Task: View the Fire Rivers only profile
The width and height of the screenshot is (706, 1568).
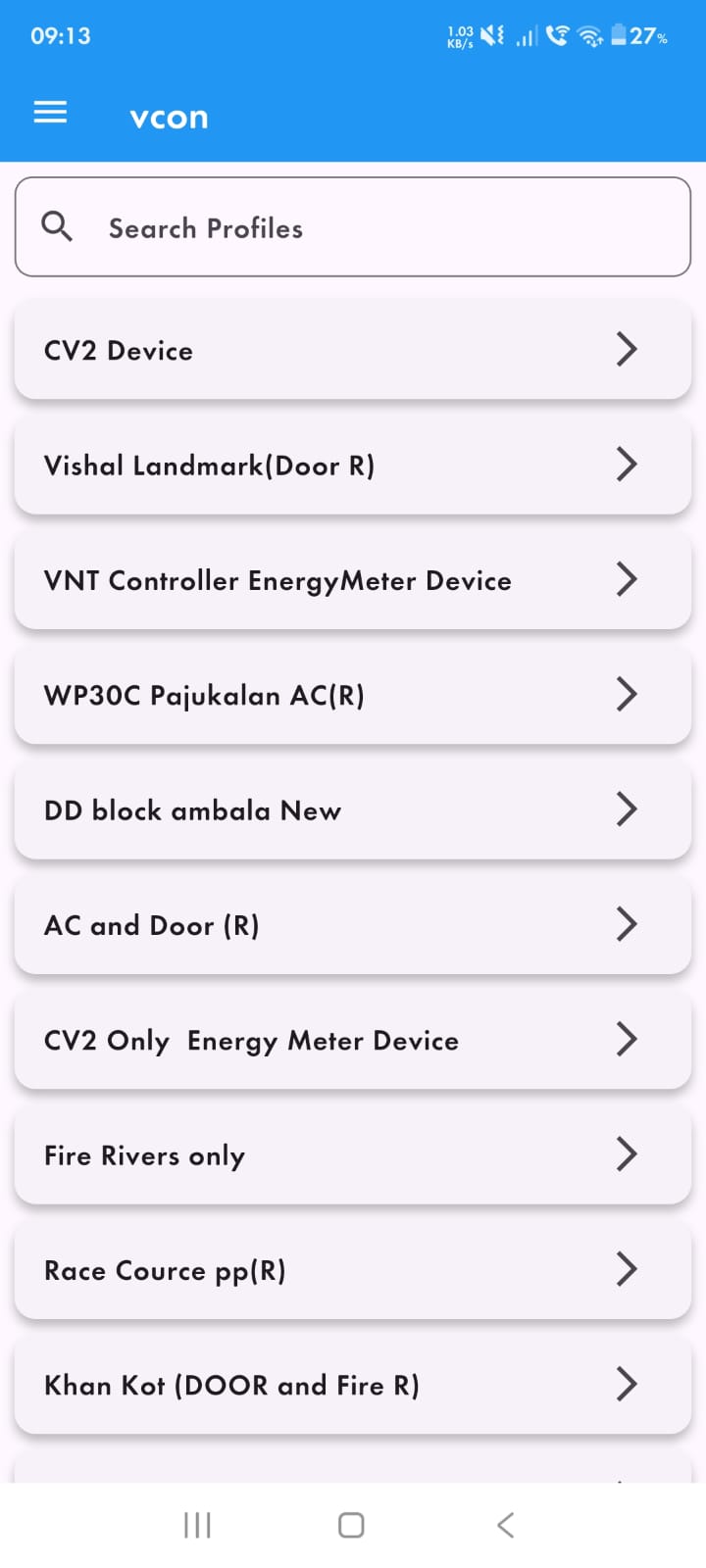Action: tap(353, 1154)
